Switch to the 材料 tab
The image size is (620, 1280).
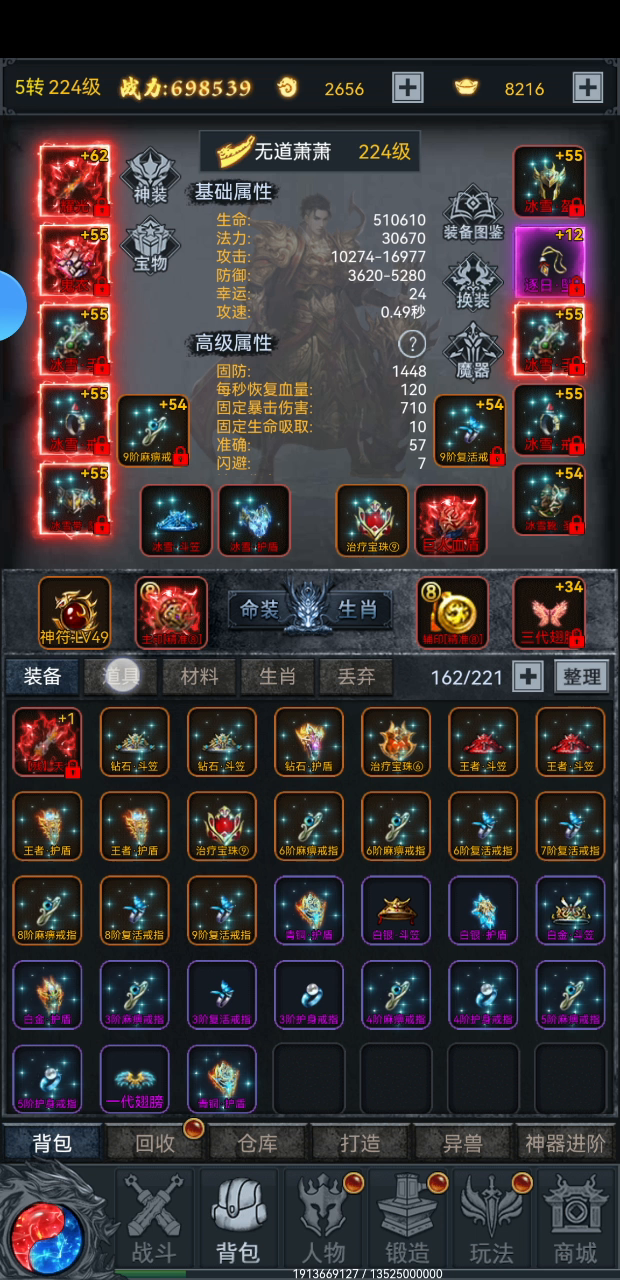[x=199, y=677]
